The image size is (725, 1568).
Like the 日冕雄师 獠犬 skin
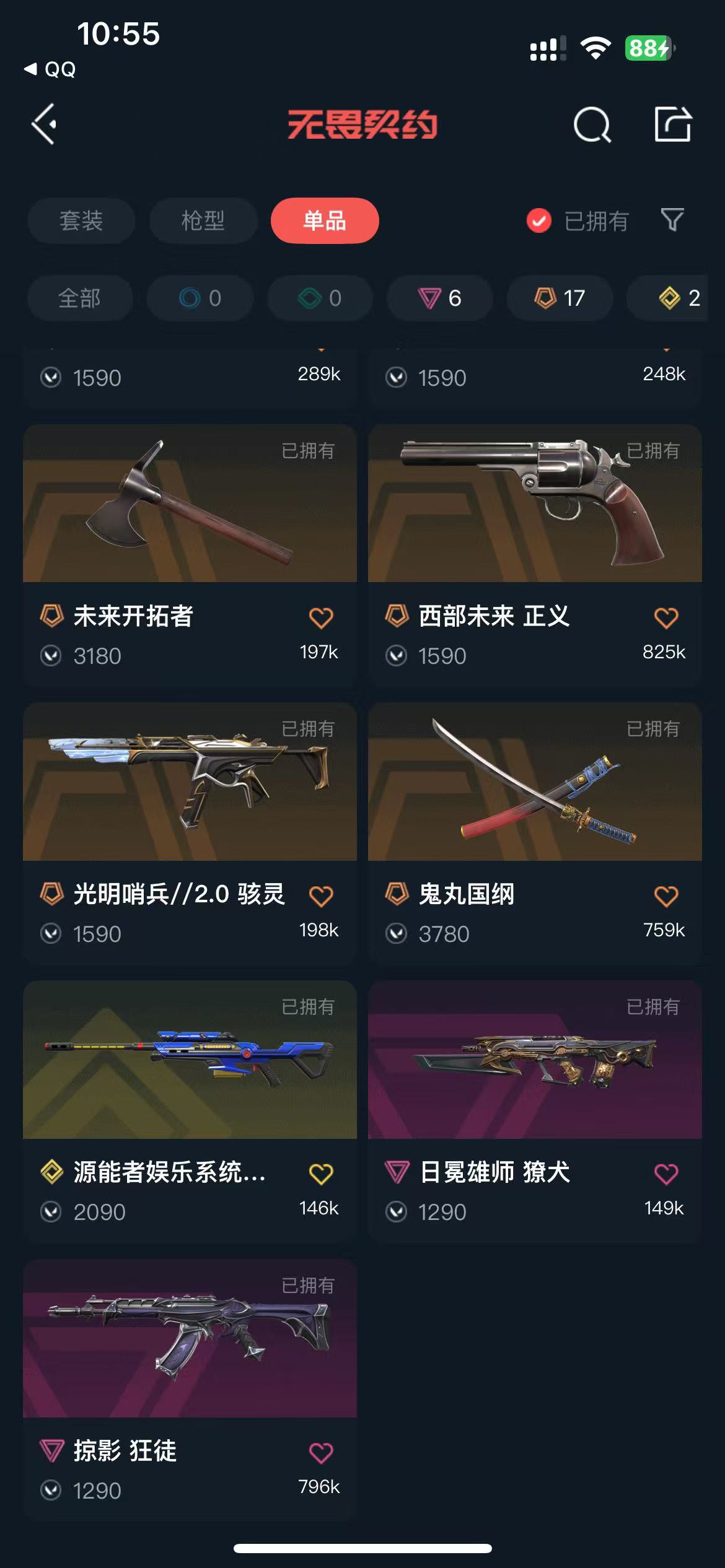point(666,1174)
